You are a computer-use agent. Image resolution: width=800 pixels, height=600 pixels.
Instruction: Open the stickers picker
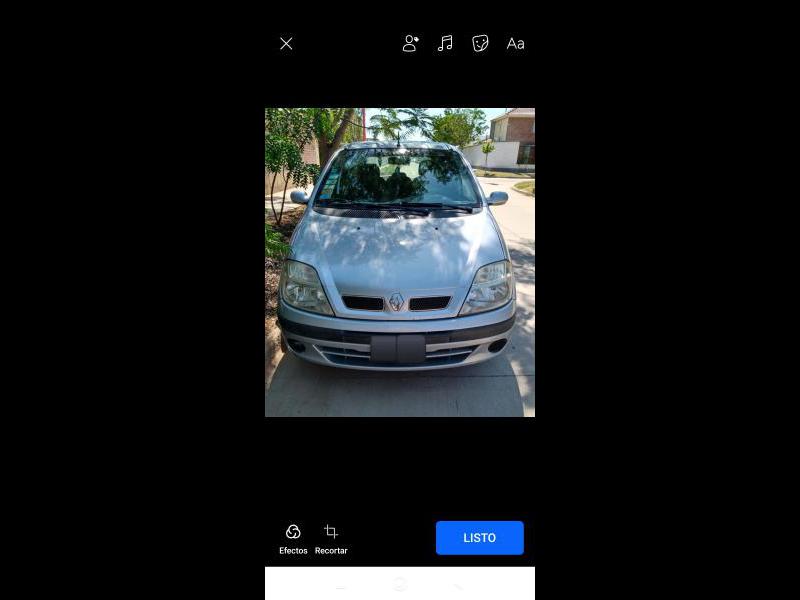pos(480,44)
